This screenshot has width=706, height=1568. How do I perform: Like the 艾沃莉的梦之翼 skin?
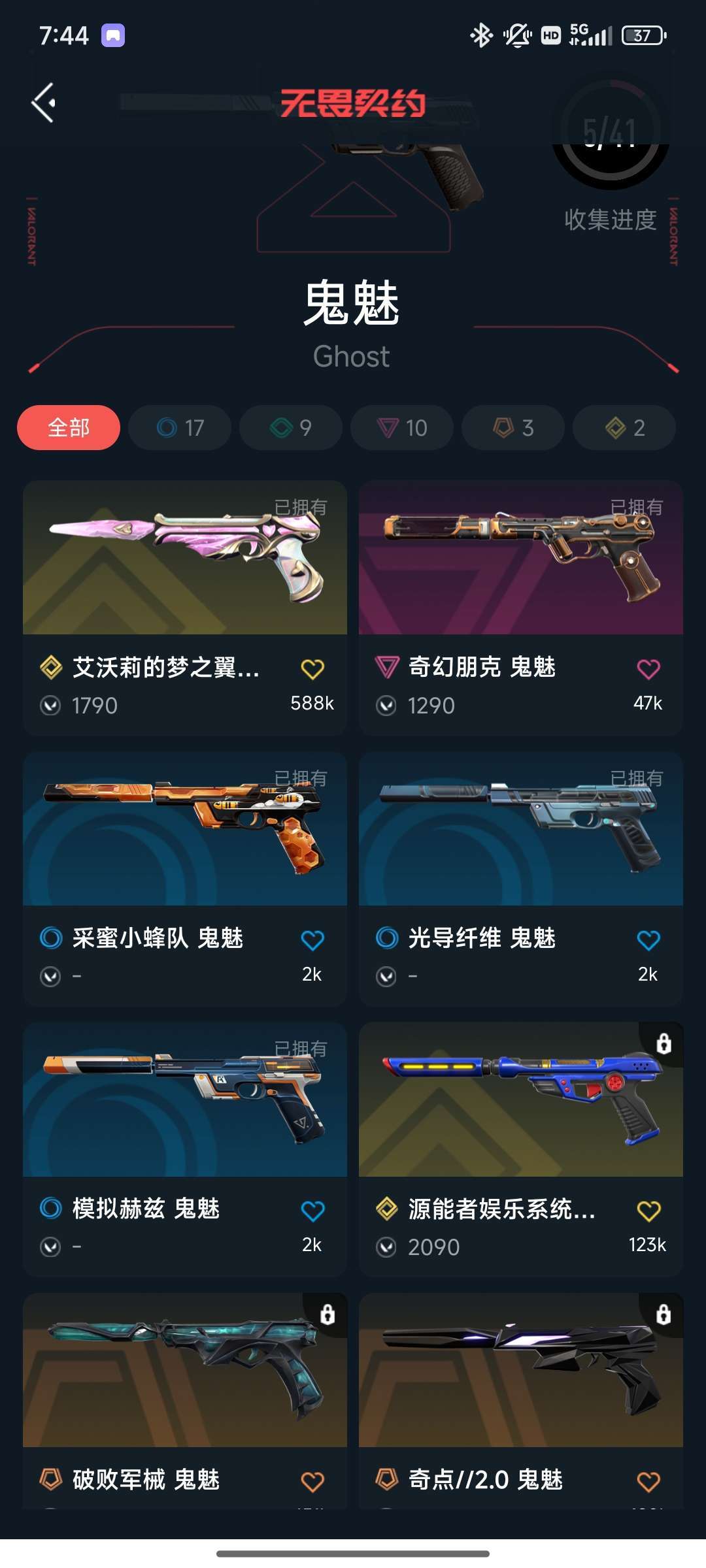pyautogui.click(x=312, y=669)
